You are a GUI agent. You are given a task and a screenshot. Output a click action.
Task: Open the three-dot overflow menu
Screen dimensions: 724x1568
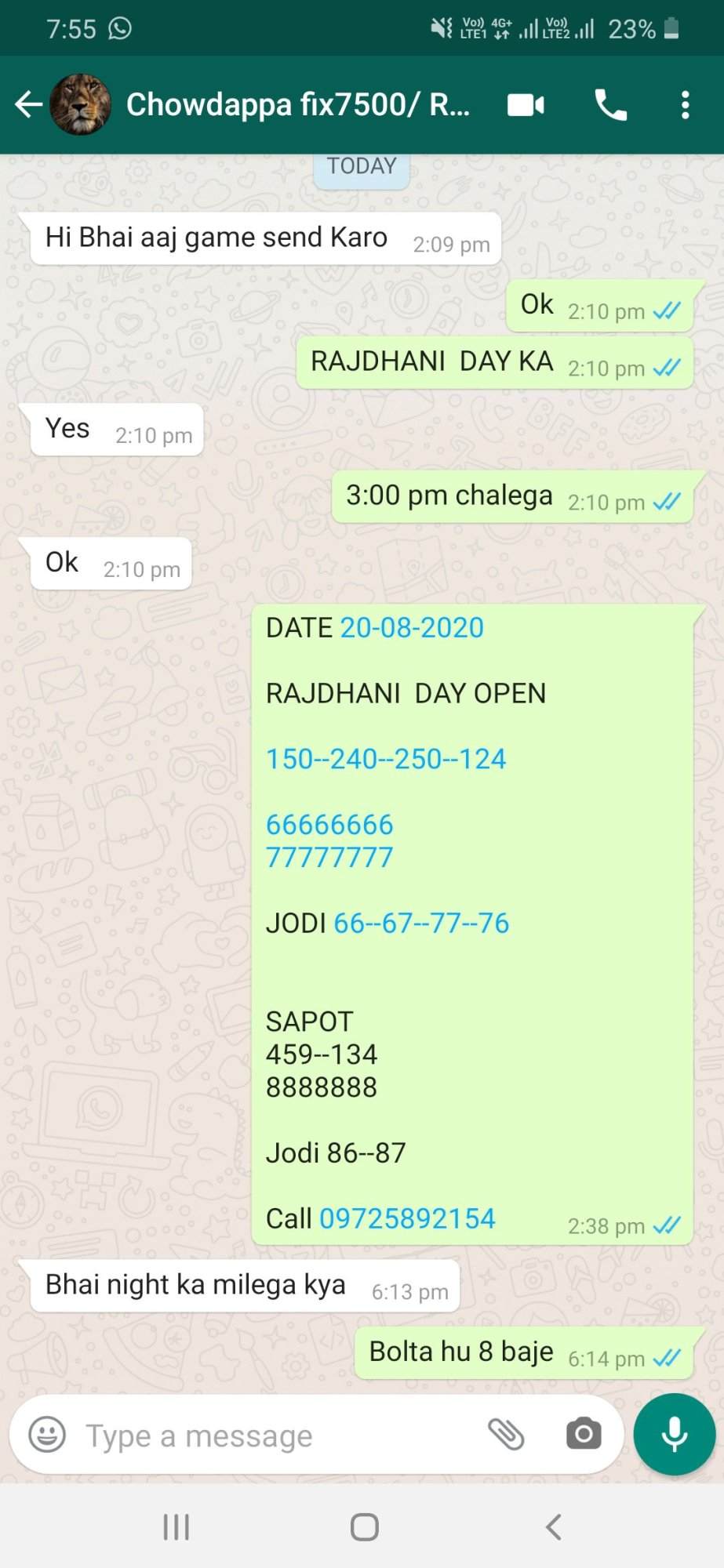point(685,104)
